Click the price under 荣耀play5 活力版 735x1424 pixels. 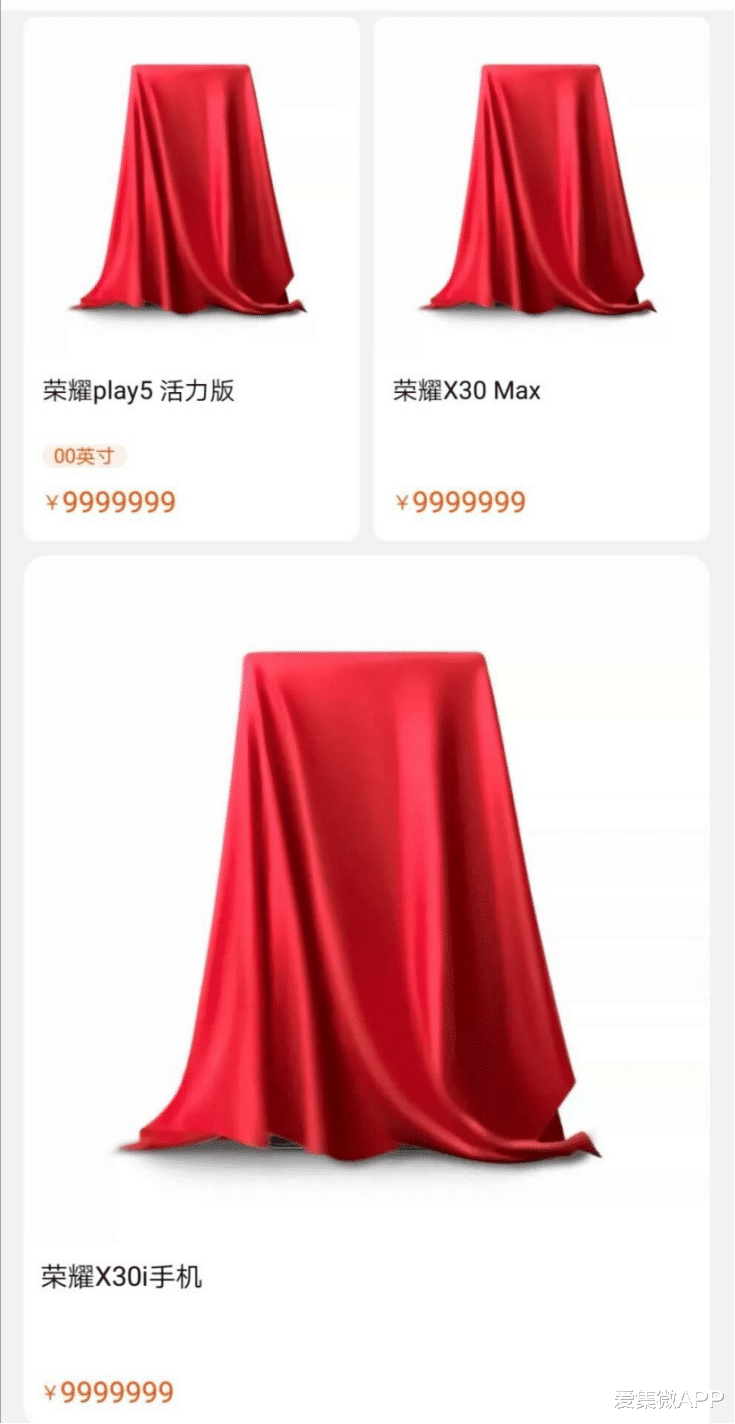pos(111,500)
